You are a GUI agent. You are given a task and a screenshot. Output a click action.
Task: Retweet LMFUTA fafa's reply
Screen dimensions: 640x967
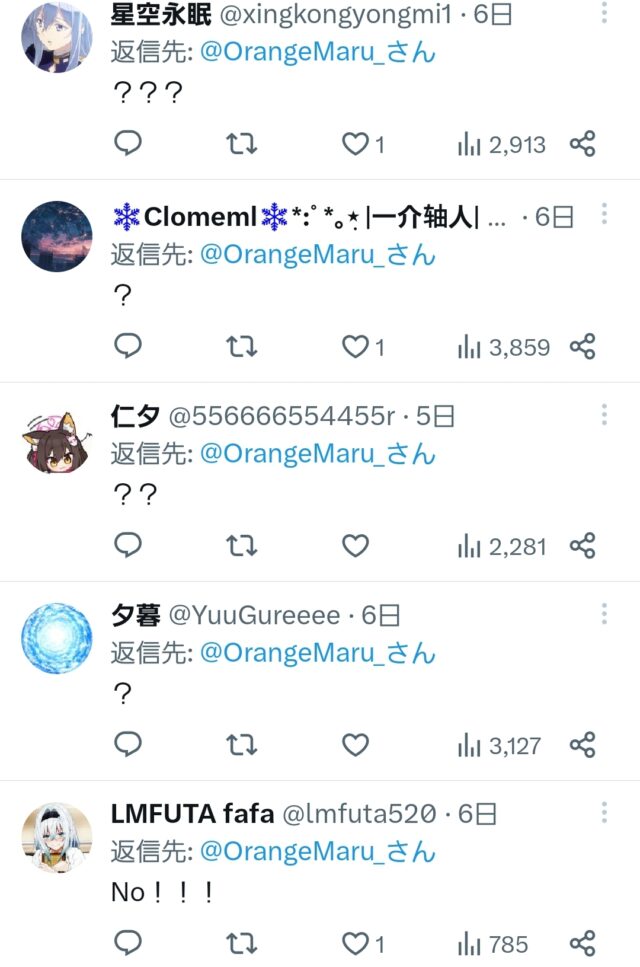pyautogui.click(x=242, y=943)
